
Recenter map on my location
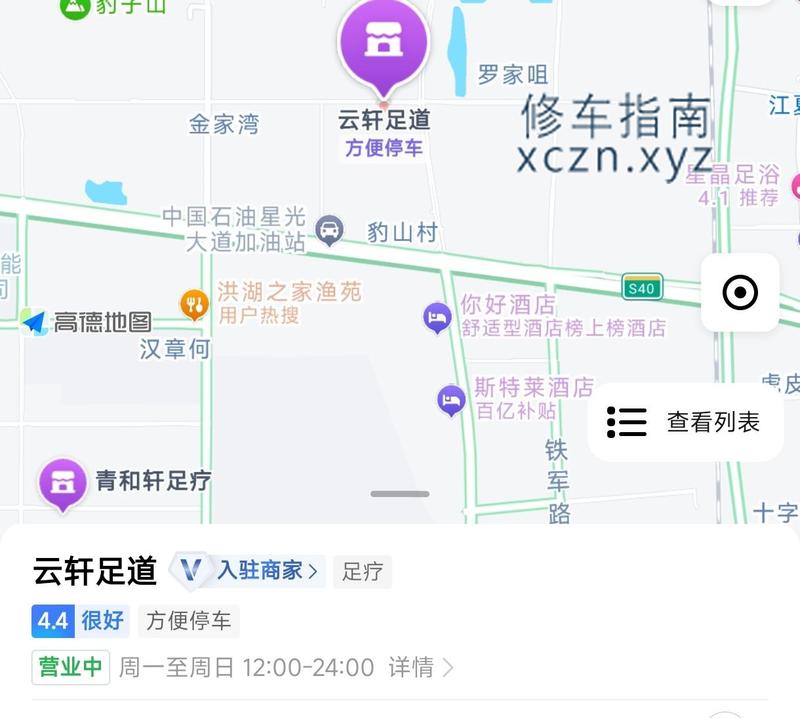point(740,293)
